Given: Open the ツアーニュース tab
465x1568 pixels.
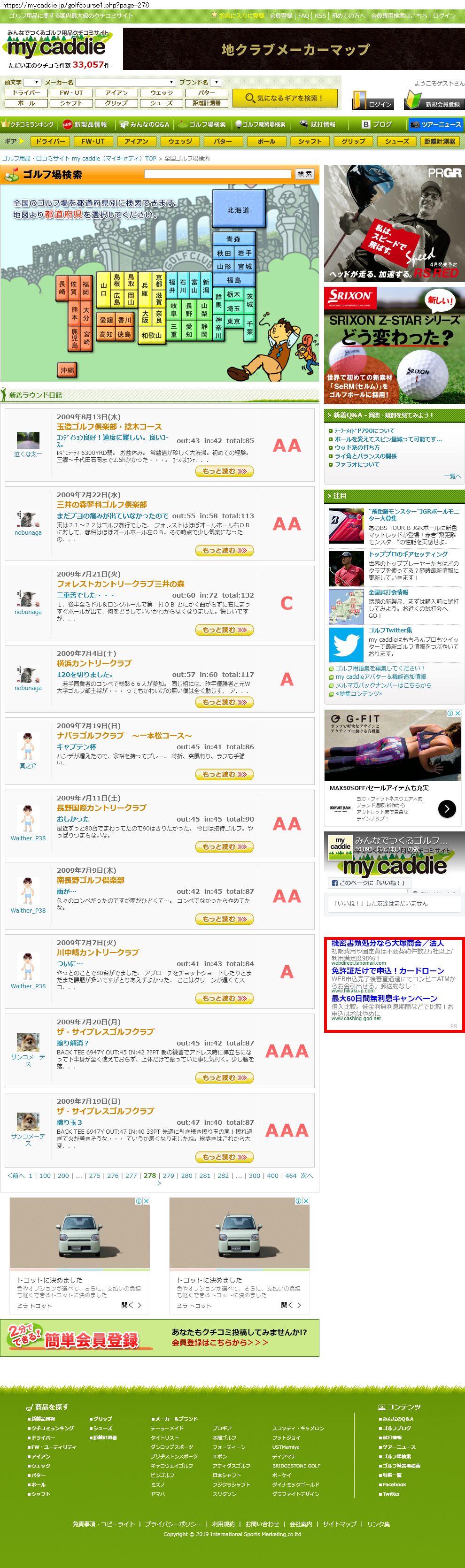Looking at the screenshot, I should coord(436,124).
